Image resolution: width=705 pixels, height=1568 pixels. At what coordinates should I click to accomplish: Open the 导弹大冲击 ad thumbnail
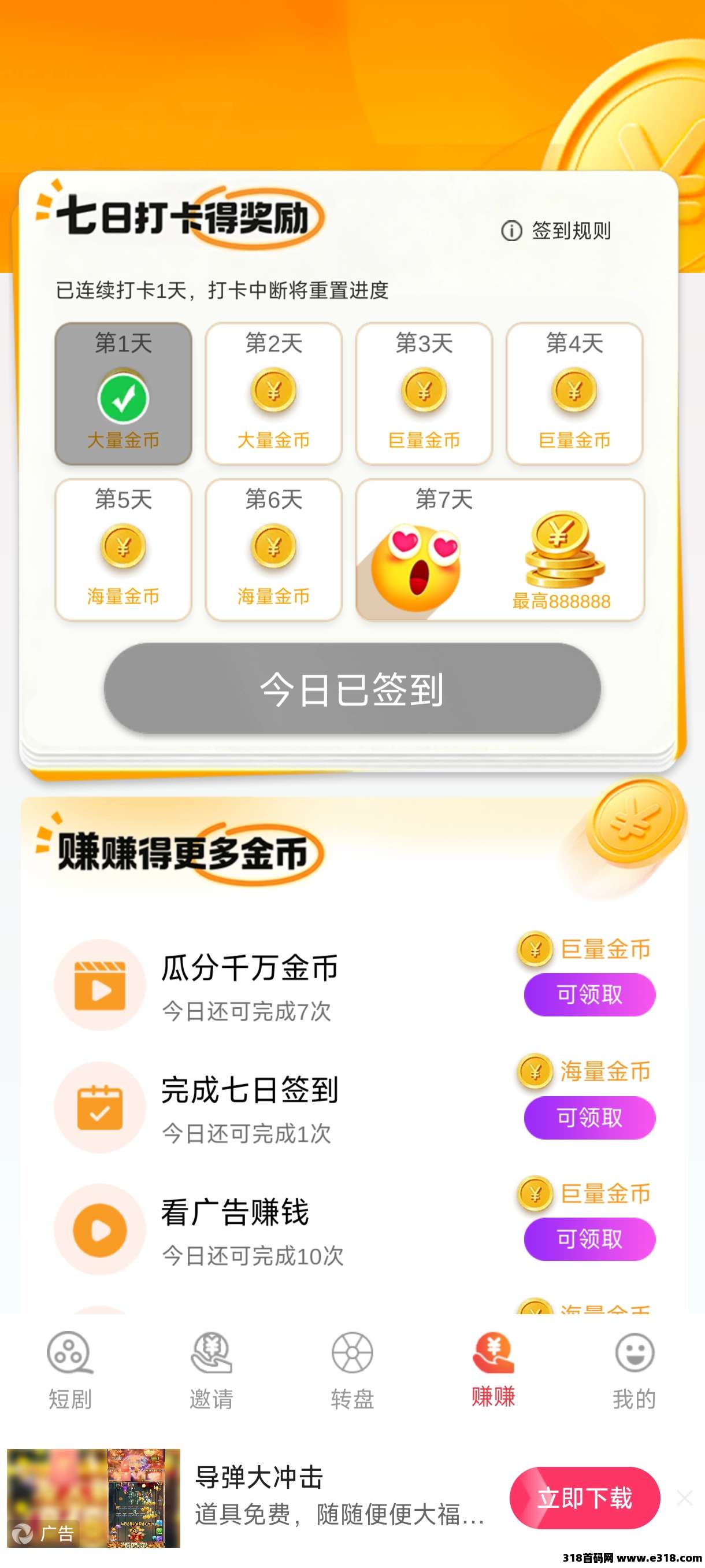94,1498
